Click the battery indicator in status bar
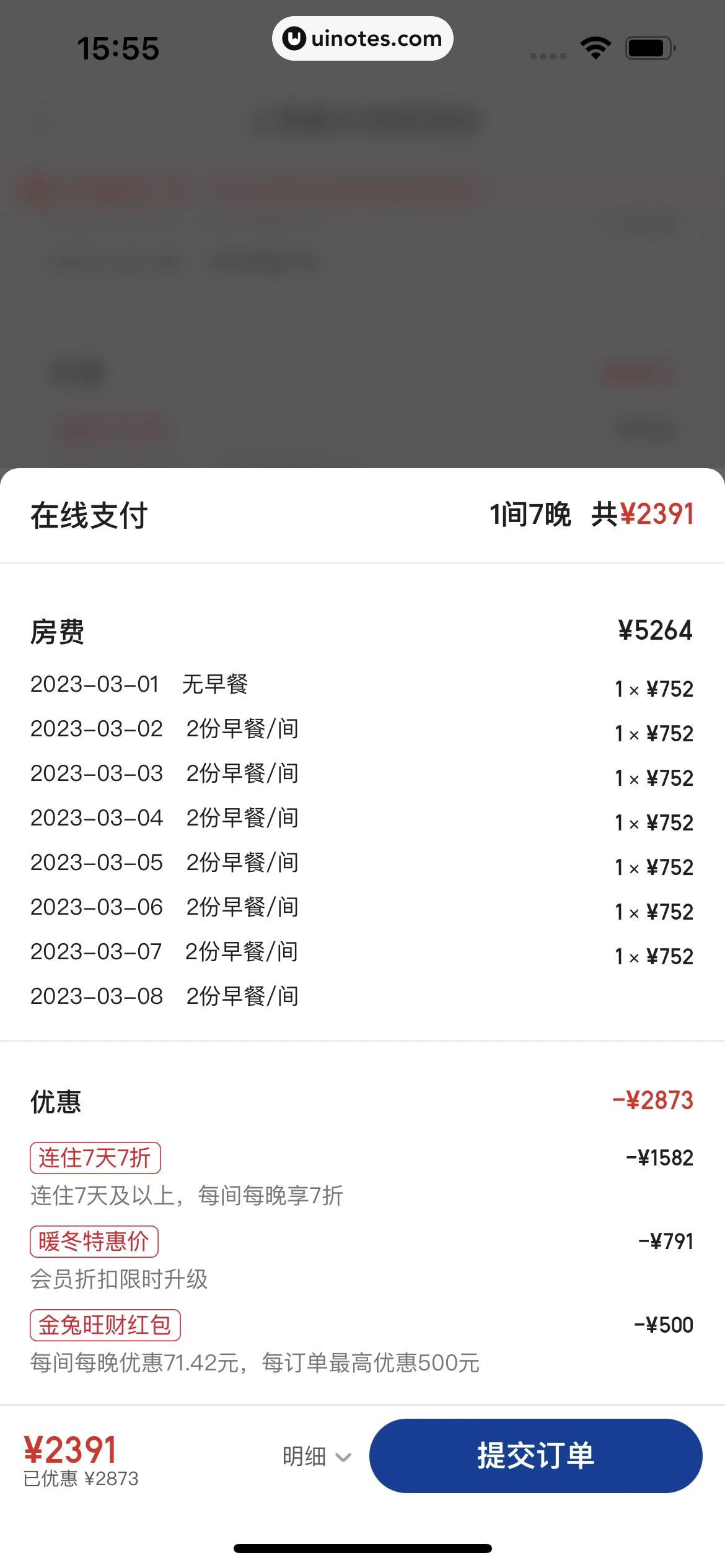 [x=649, y=47]
